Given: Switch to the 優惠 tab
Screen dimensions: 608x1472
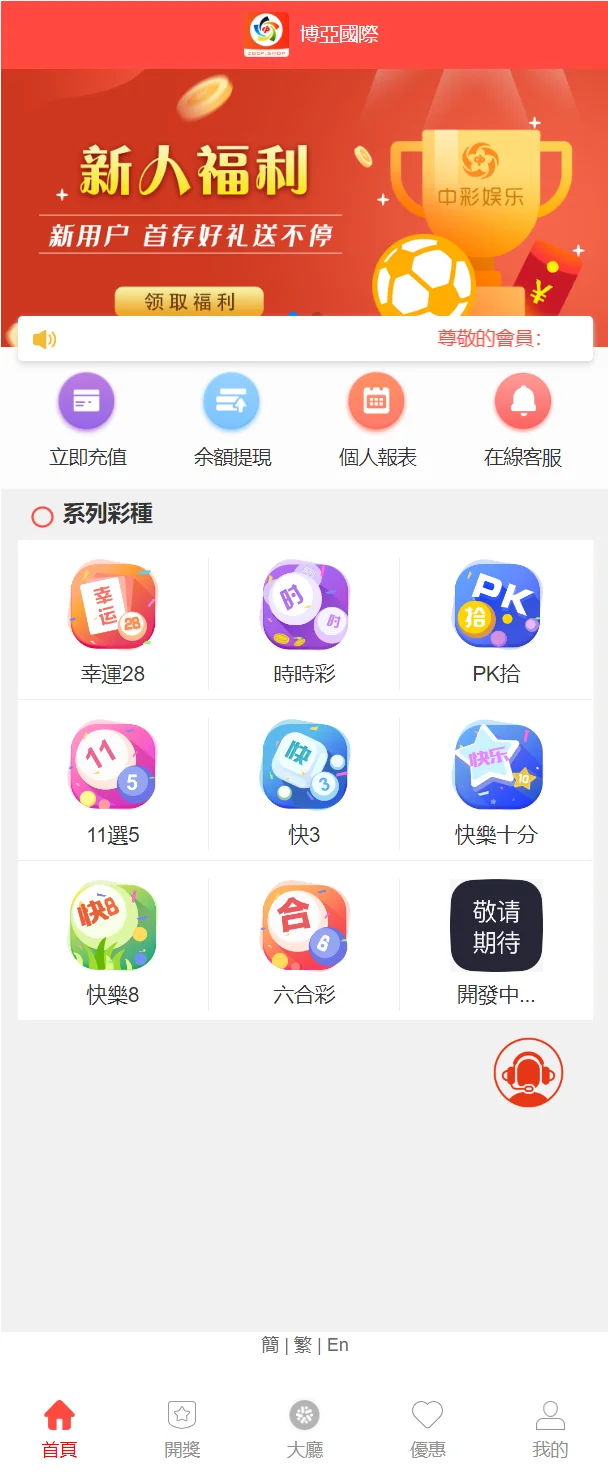Looking at the screenshot, I should pyautogui.click(x=427, y=1430).
